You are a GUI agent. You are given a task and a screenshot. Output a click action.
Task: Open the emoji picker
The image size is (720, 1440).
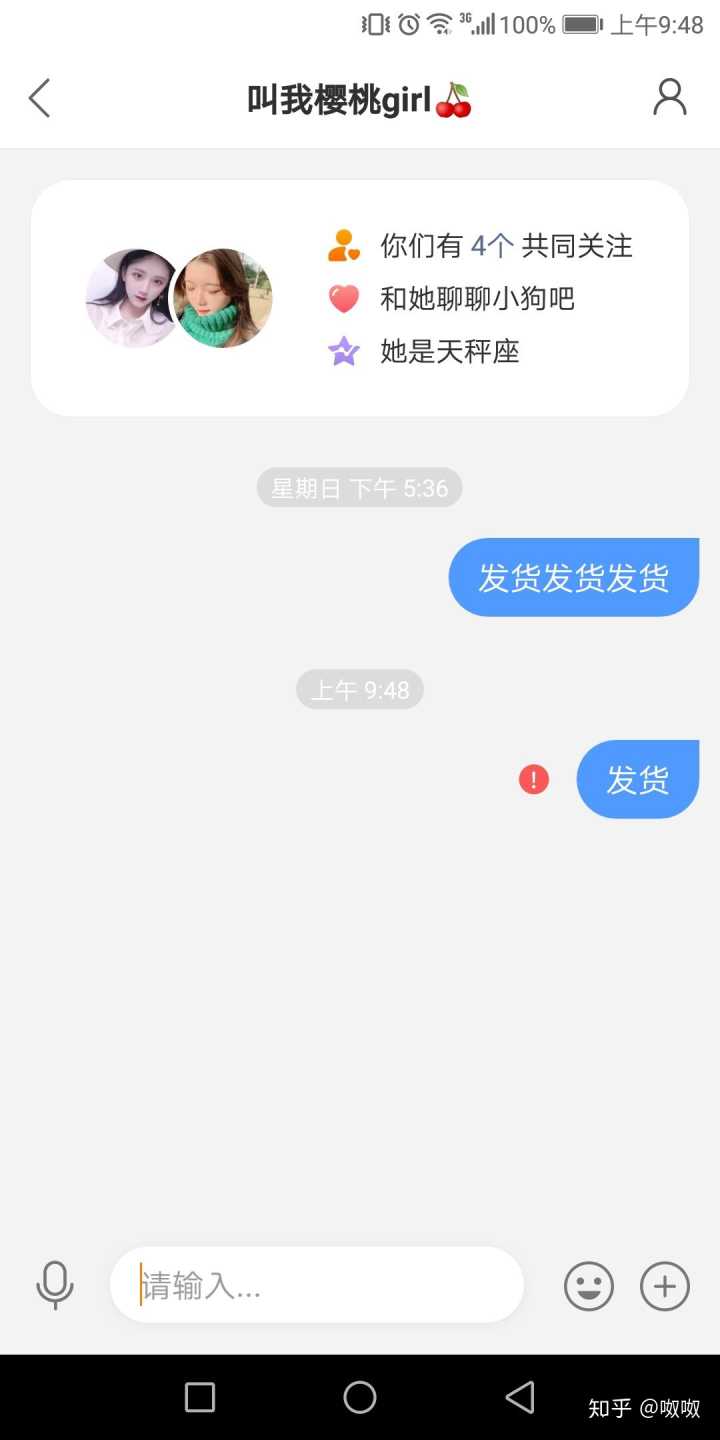click(x=588, y=1286)
